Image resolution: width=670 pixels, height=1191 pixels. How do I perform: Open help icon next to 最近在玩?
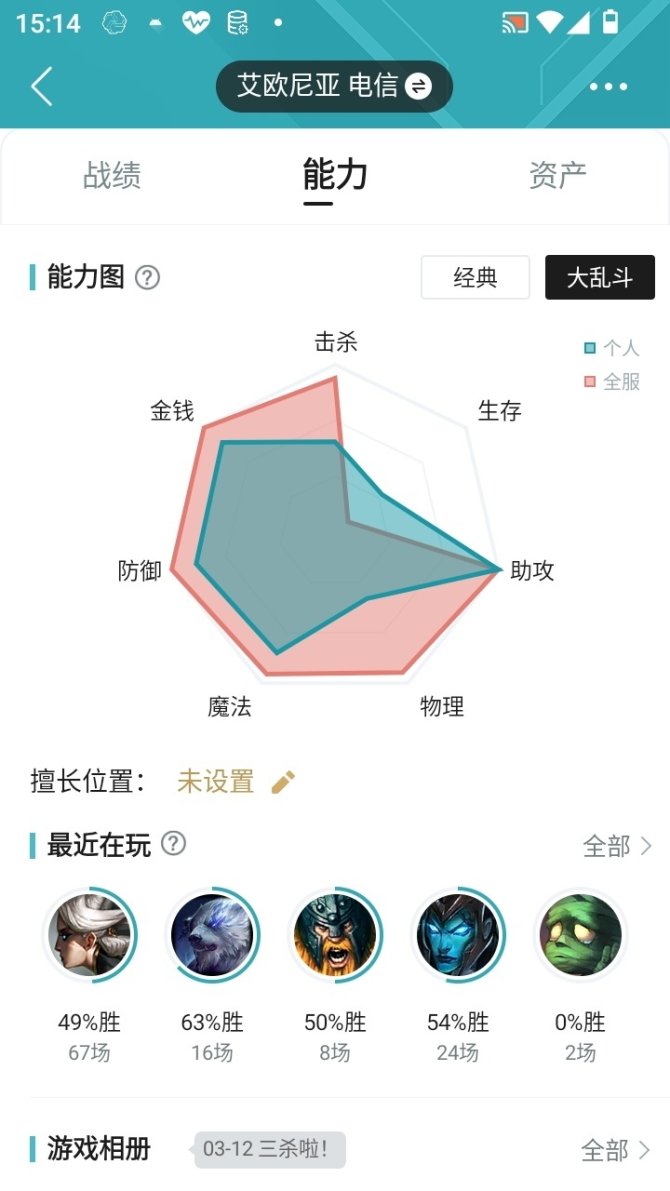pyautogui.click(x=174, y=844)
